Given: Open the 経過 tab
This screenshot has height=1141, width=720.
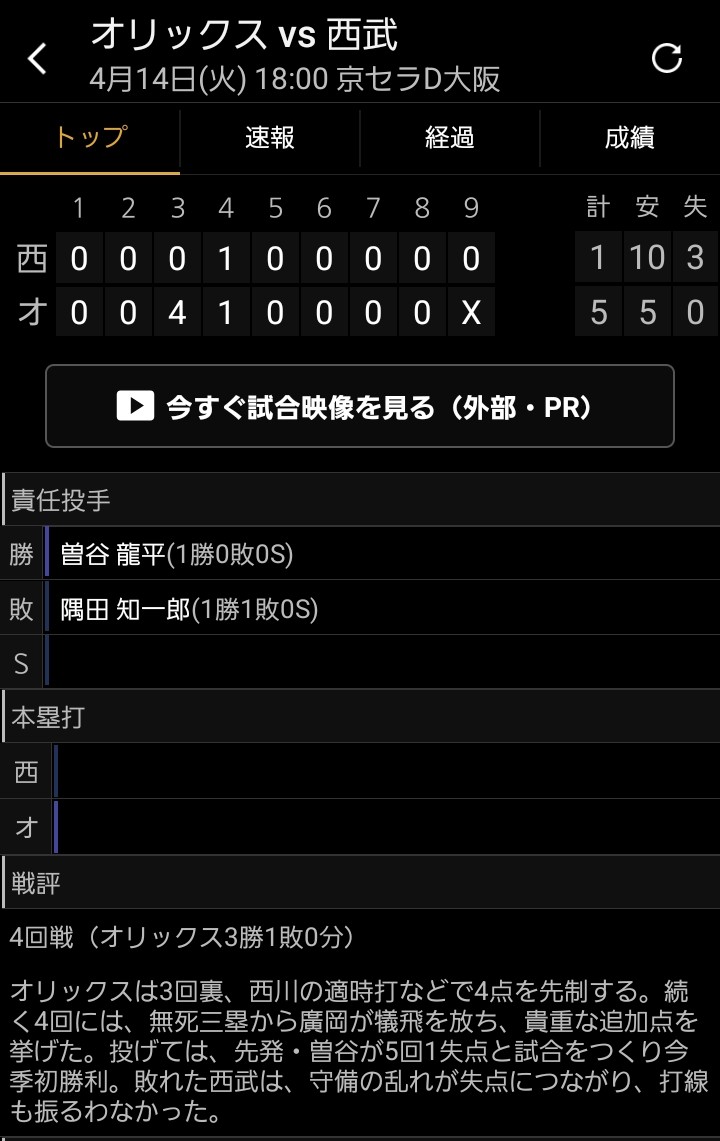Looking at the screenshot, I should click(x=450, y=138).
